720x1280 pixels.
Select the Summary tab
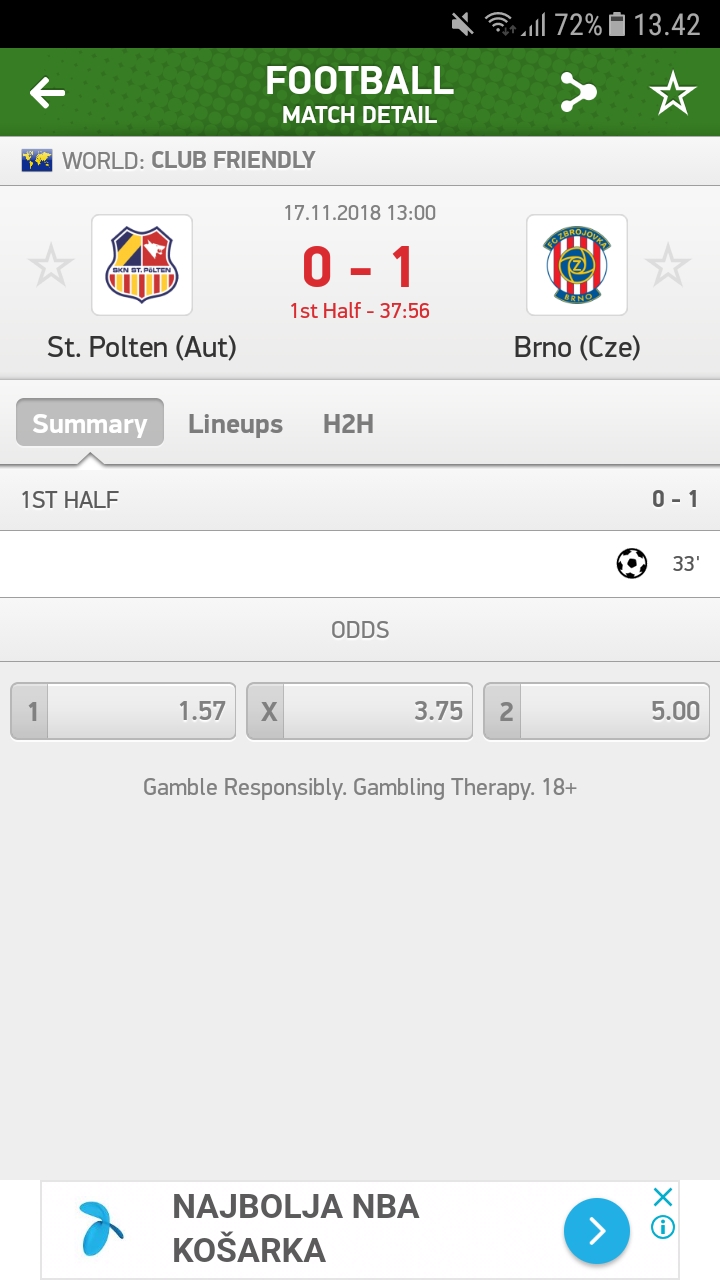point(90,423)
